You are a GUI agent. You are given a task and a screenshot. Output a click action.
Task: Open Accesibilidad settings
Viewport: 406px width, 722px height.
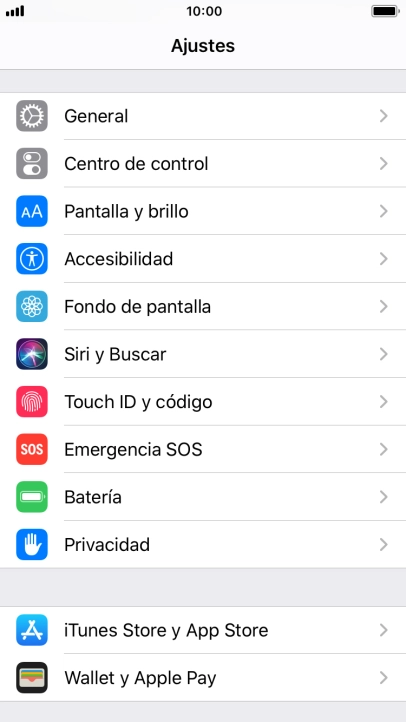tap(203, 259)
